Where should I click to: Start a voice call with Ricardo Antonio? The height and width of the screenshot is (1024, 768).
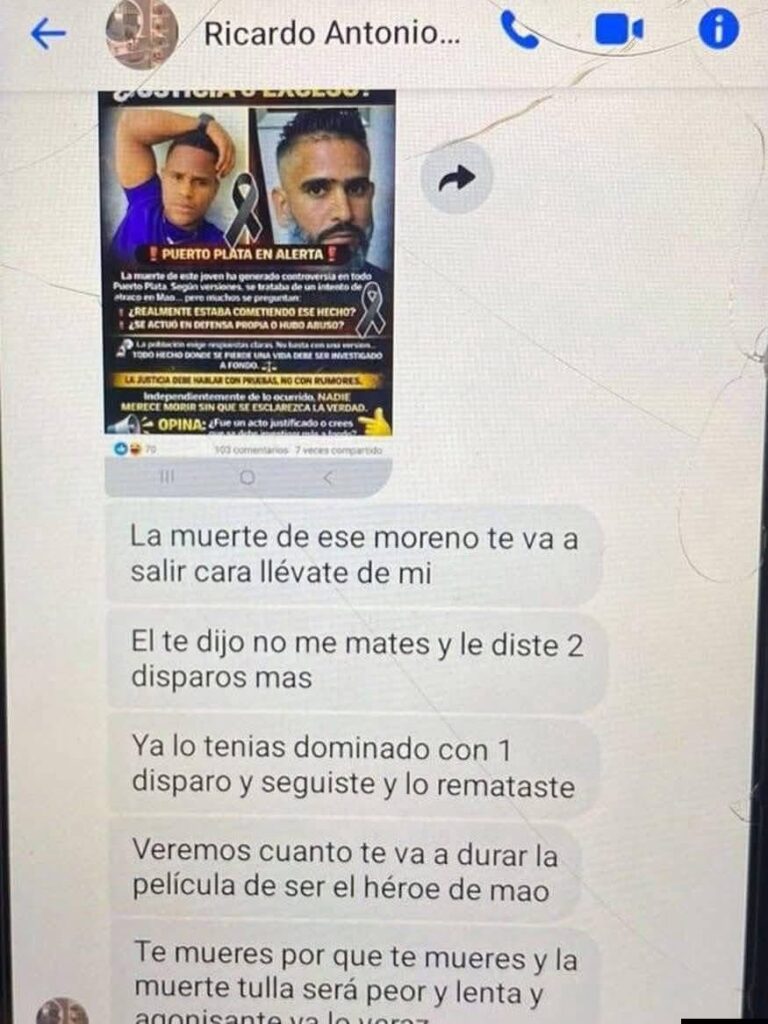pos(519,30)
